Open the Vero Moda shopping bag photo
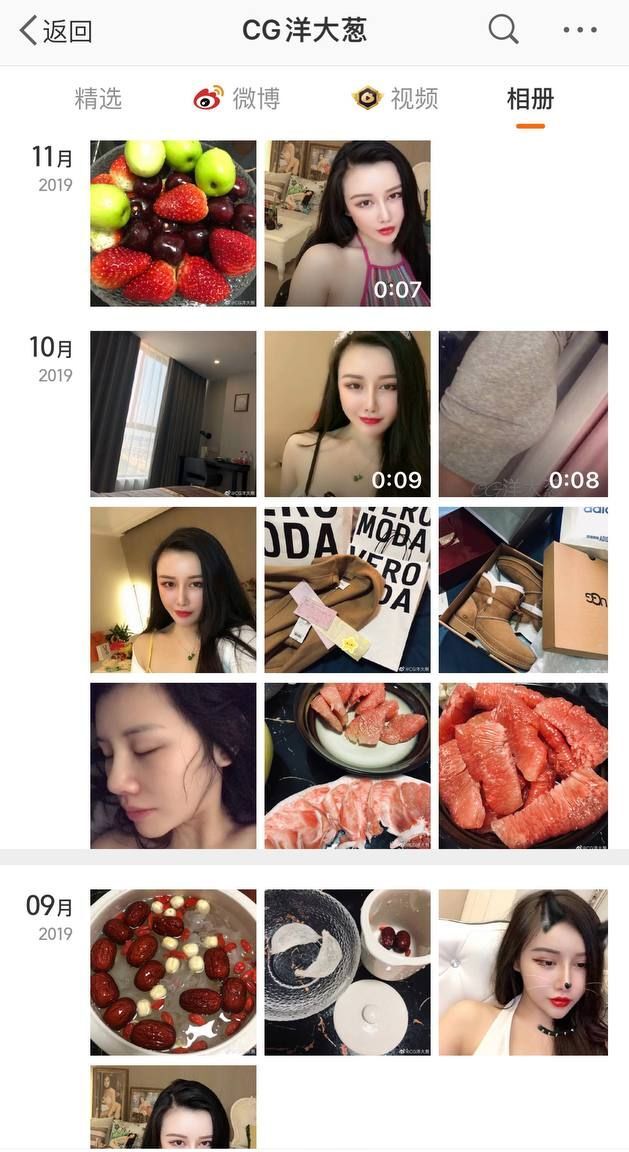The height and width of the screenshot is (1152, 629). [347, 589]
